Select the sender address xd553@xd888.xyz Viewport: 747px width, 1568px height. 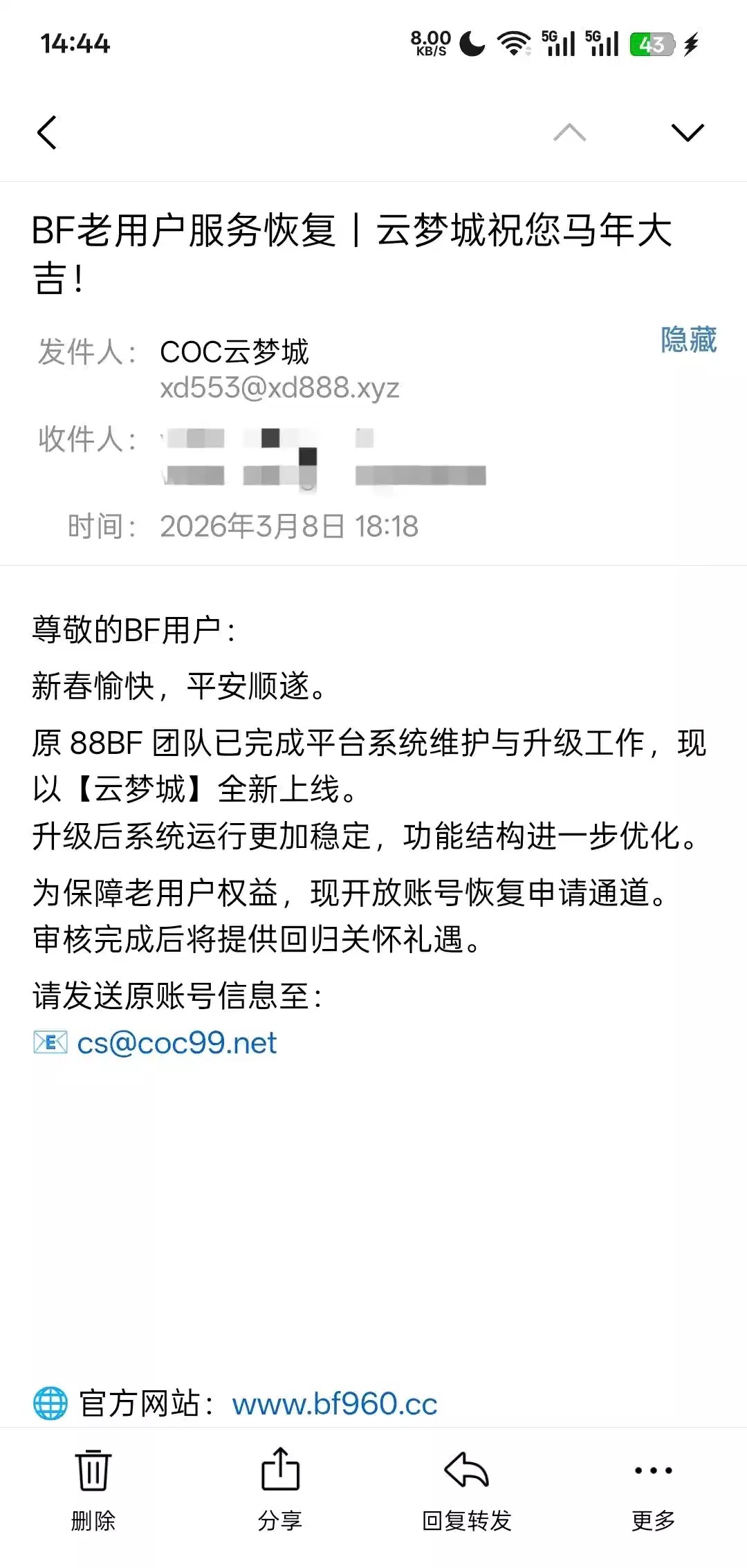click(279, 388)
